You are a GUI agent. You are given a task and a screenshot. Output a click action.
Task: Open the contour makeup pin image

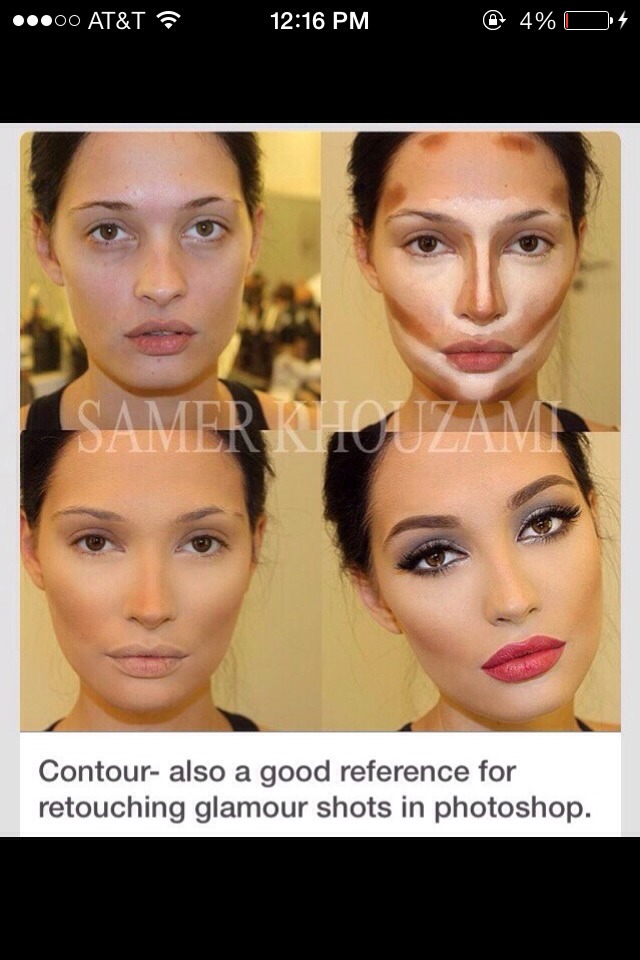point(320,430)
